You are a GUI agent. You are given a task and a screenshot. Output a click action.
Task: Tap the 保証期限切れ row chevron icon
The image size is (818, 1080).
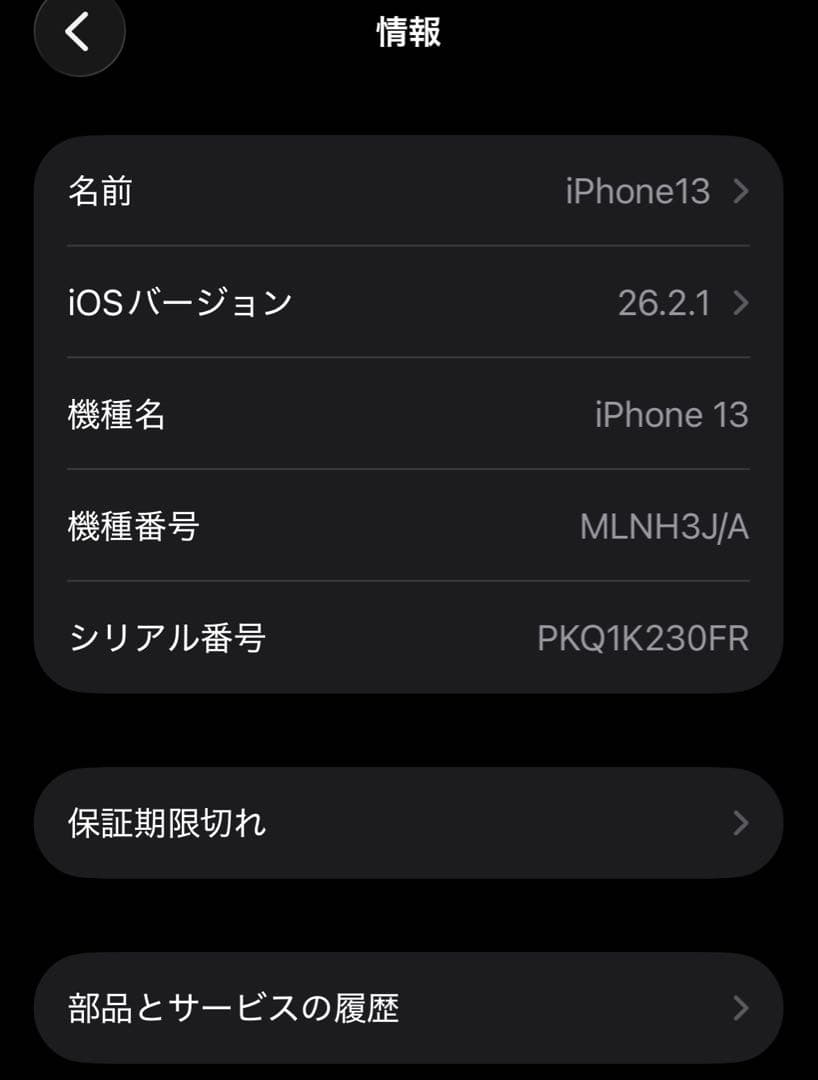pyautogui.click(x=740, y=822)
